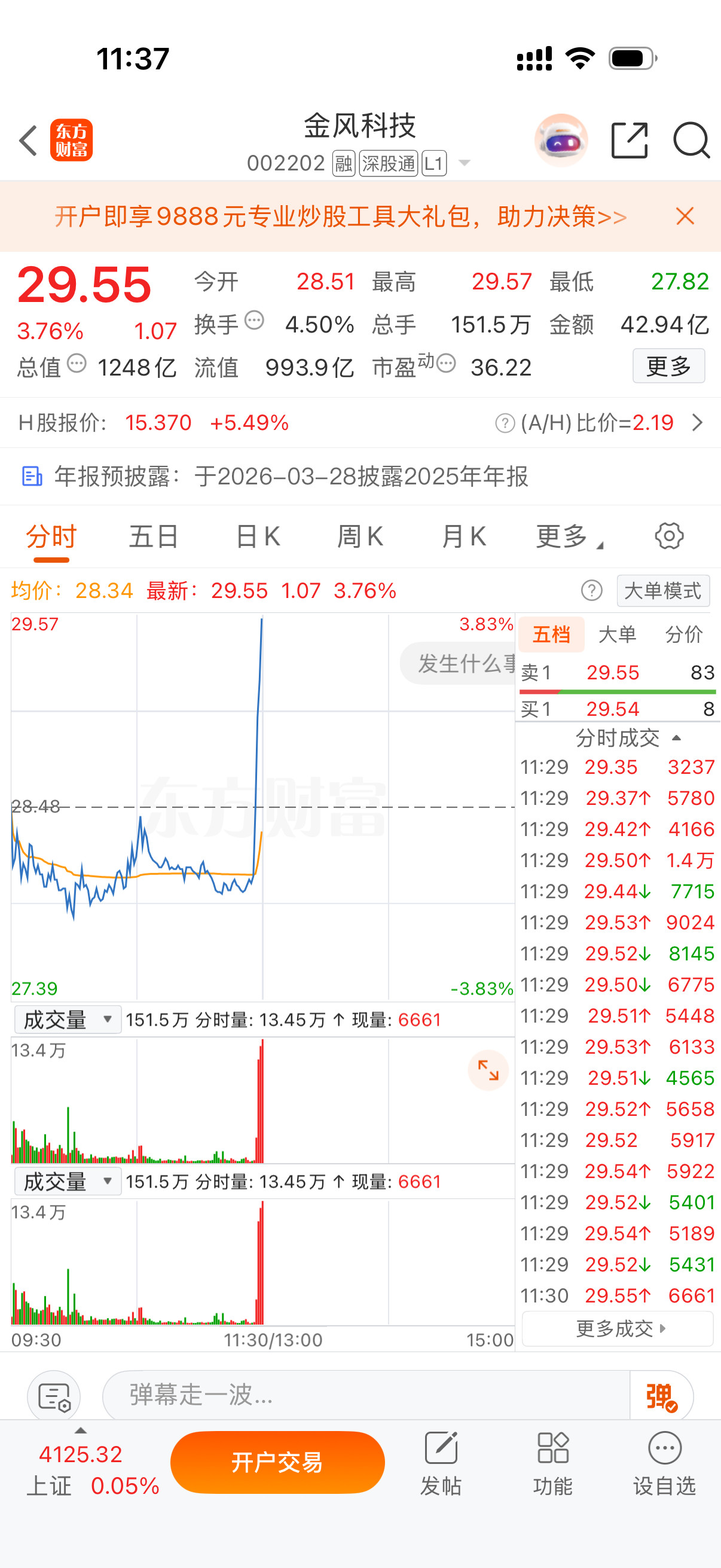Go back with the arrow icon
The height and width of the screenshot is (1568, 721).
tap(28, 139)
